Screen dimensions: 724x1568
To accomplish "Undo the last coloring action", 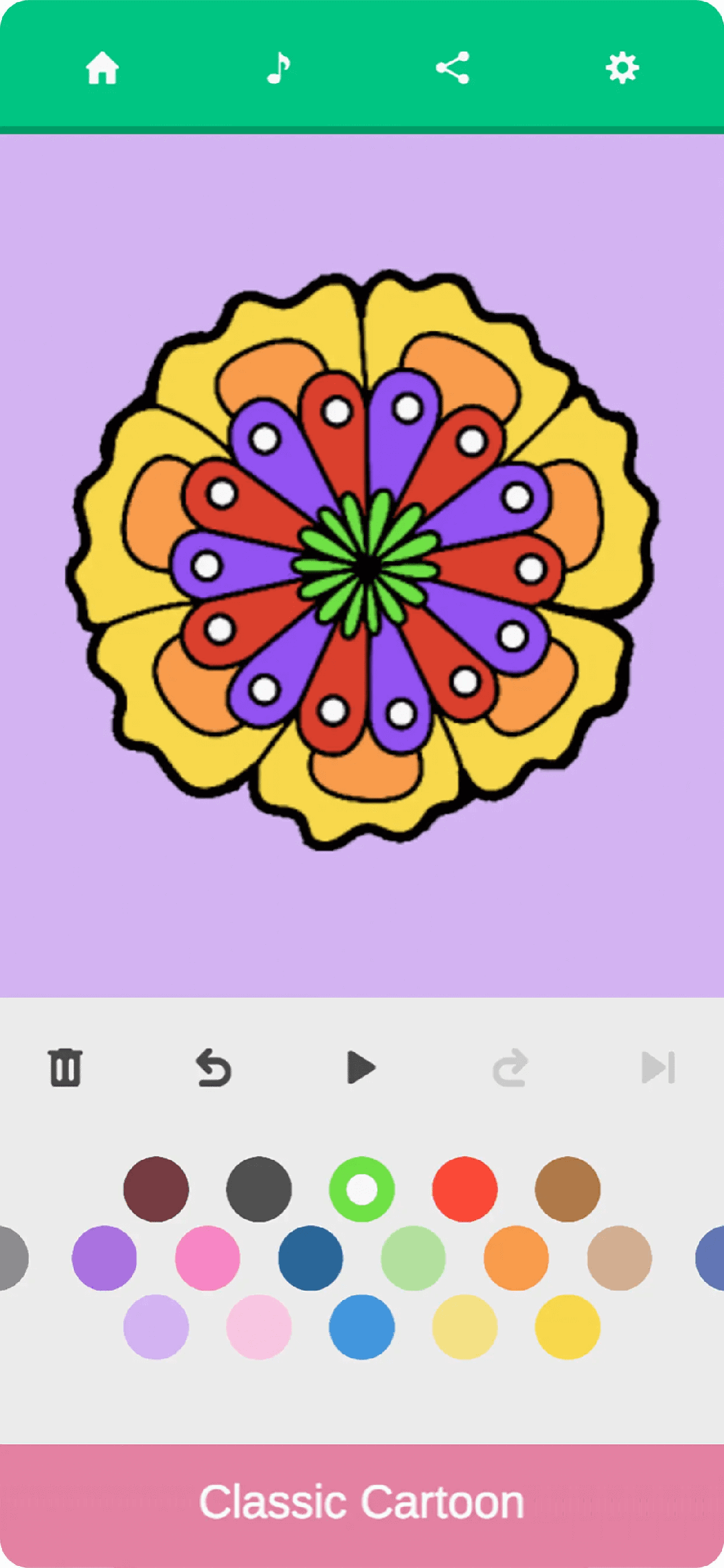I will point(214,1068).
